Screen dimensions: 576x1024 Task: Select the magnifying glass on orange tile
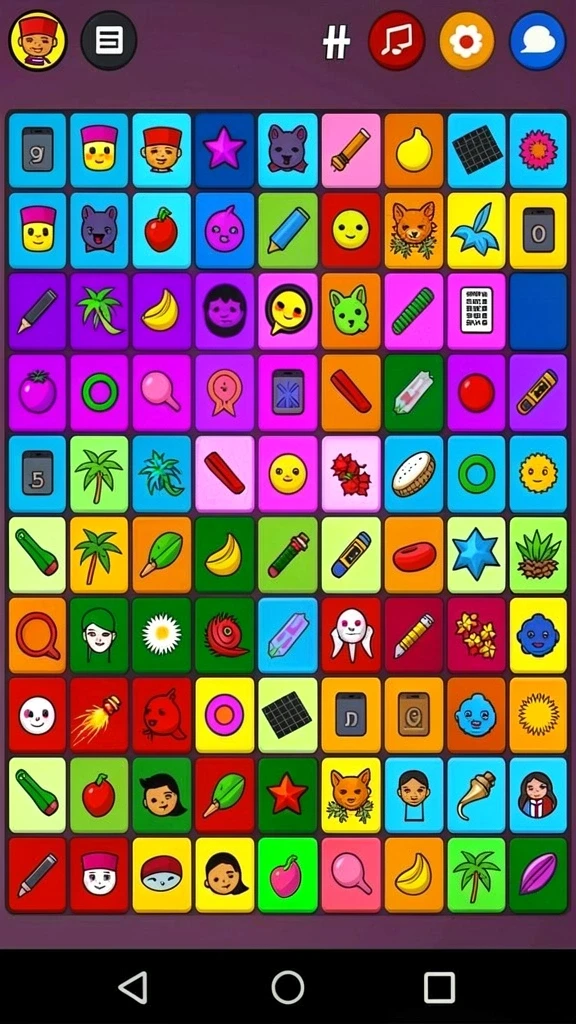tap(37, 635)
